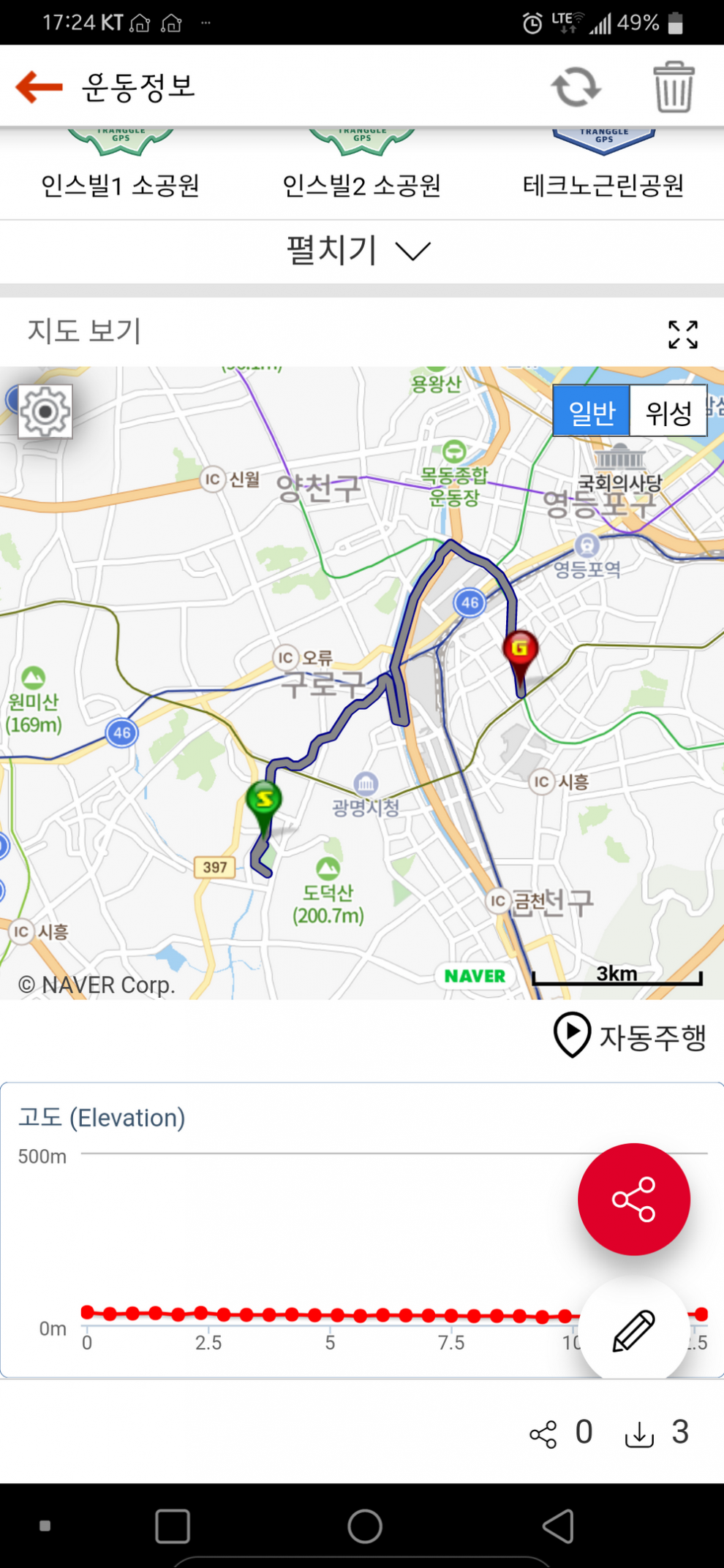The width and height of the screenshot is (724, 1568).
Task: Open map settings gear
Action: 45,412
